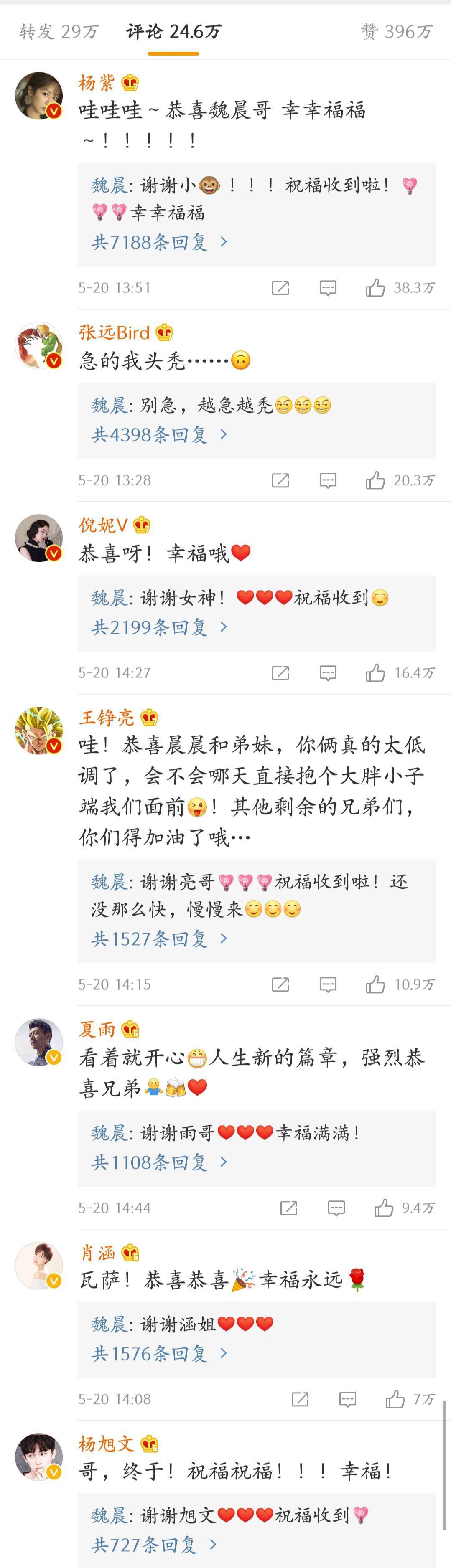Expand 共1108条回复 under 夏雨's comment

coord(159,1162)
